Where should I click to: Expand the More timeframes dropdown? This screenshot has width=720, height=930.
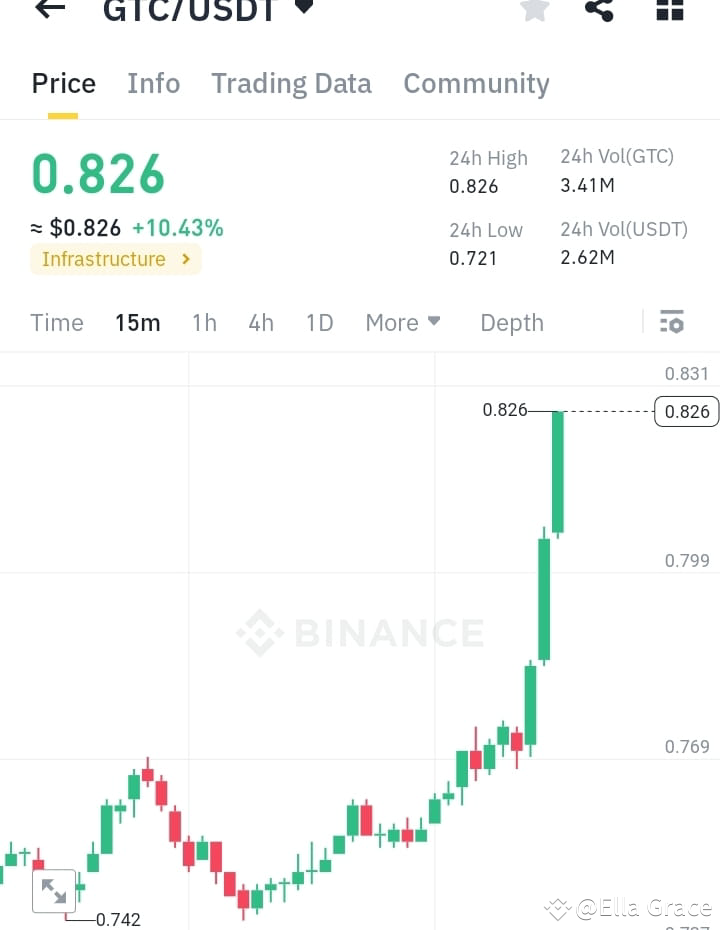(402, 322)
